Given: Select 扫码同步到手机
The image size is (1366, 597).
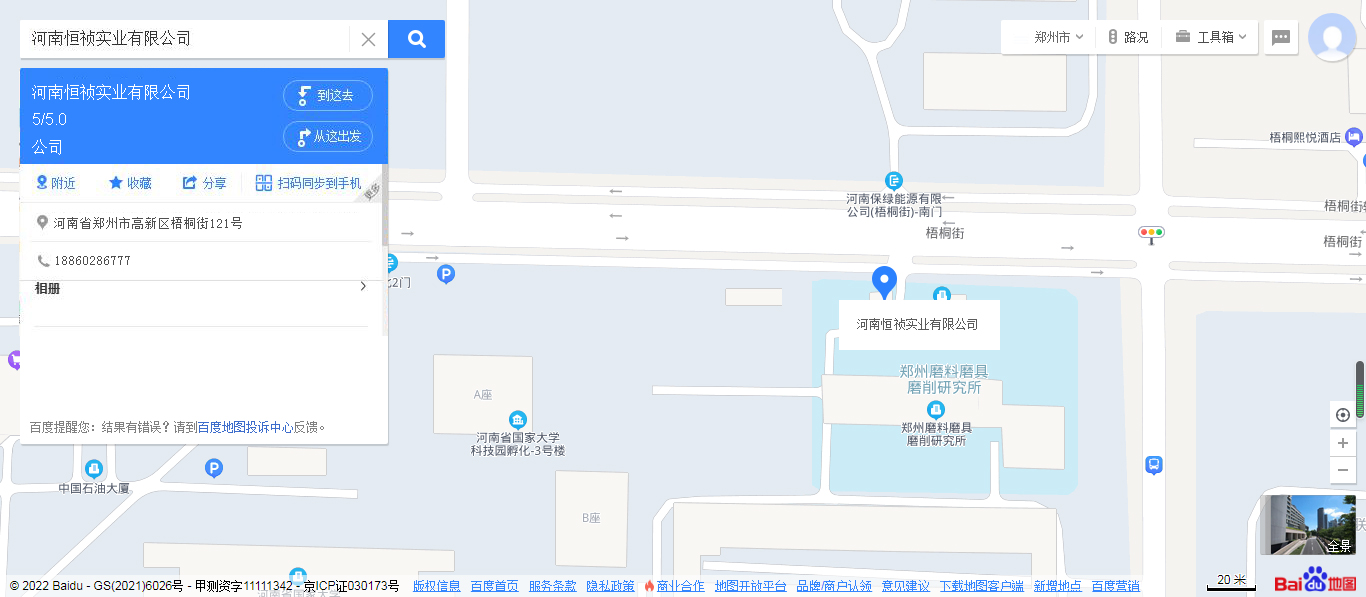Looking at the screenshot, I should click(308, 183).
